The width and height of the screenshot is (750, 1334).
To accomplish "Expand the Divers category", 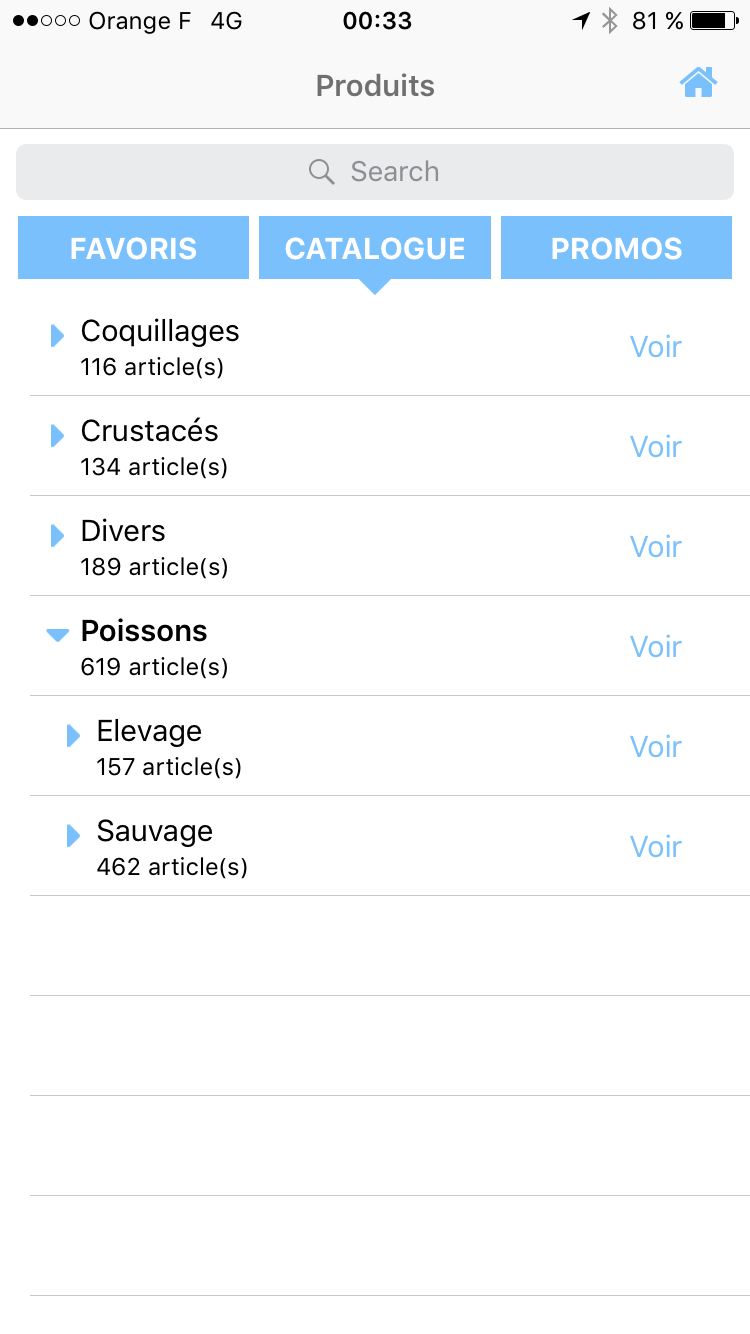I will 57,535.
